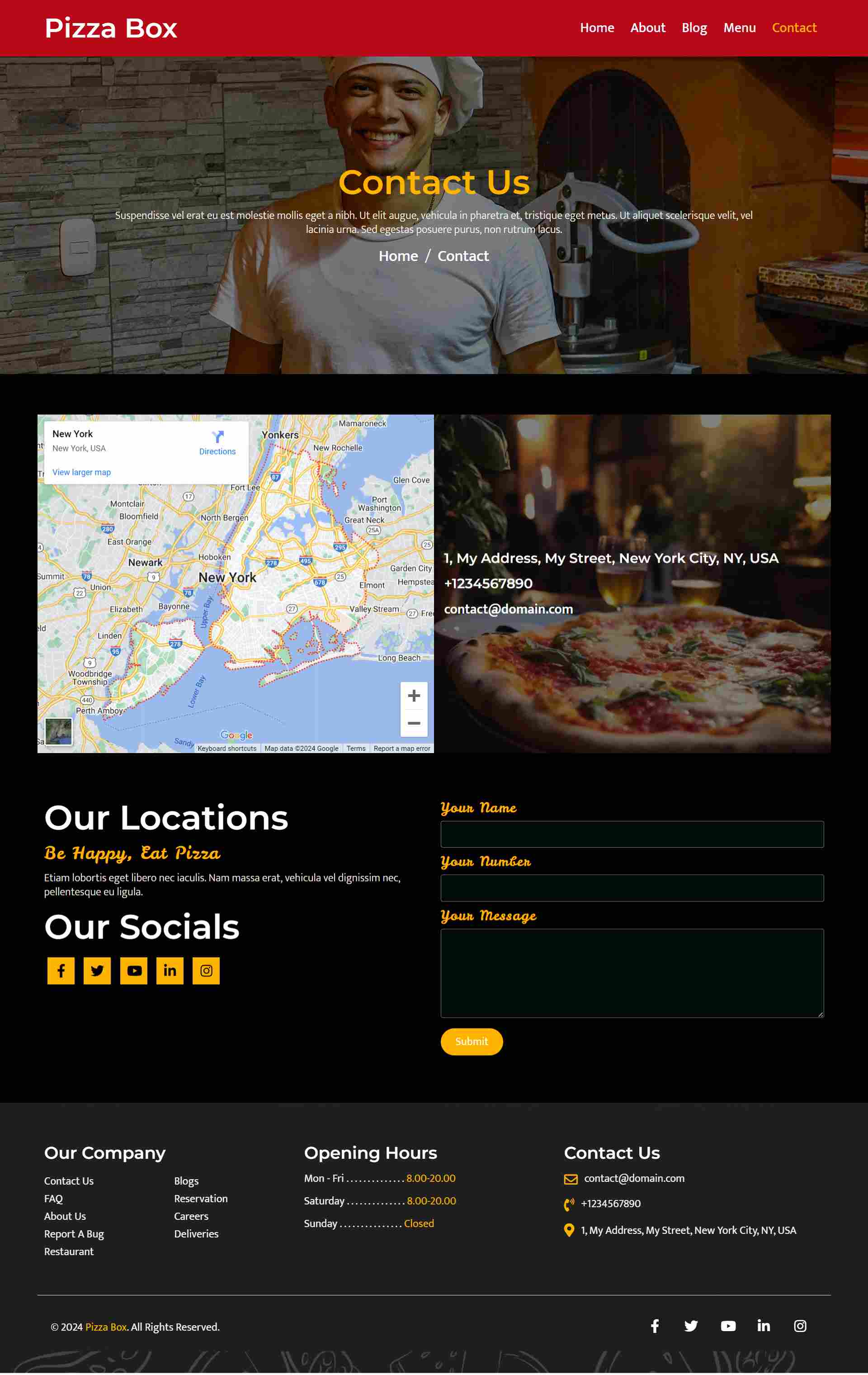
Task: Open the yellow Facebook icon under Our Socials
Action: [x=61, y=971]
